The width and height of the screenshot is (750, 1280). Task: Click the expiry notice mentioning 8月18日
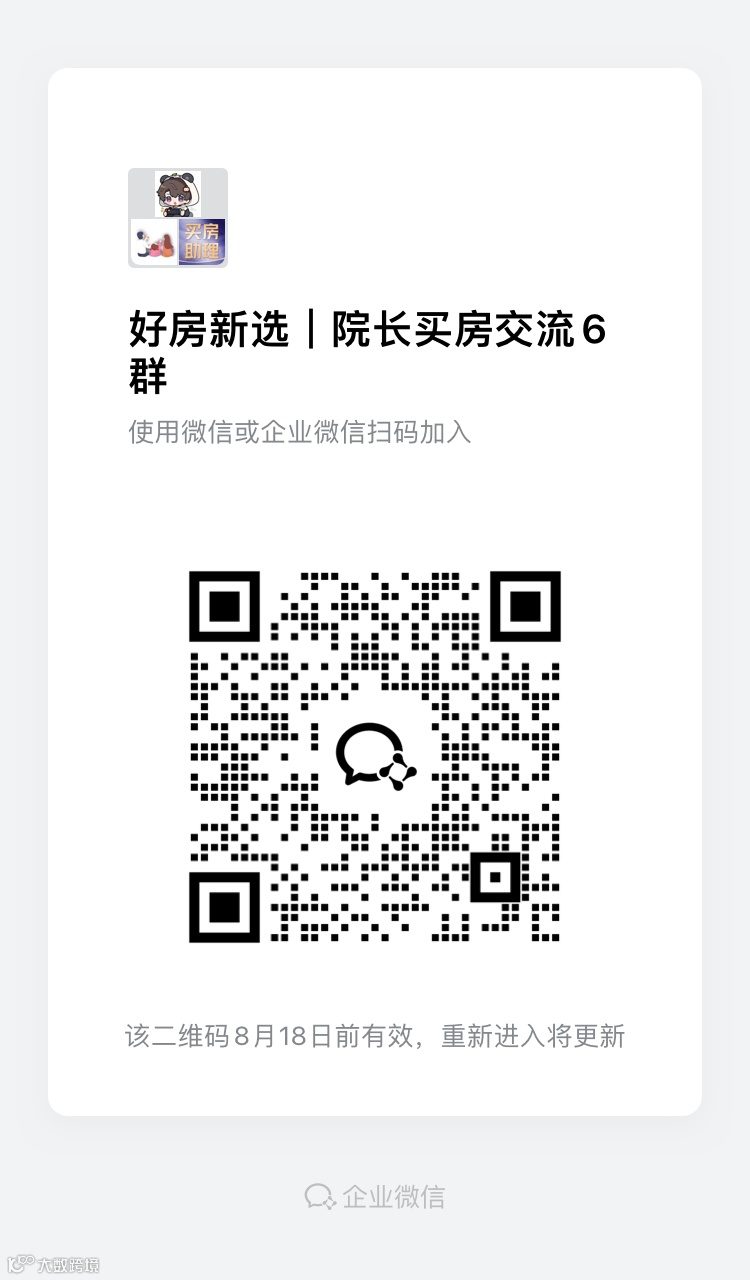375,1037
